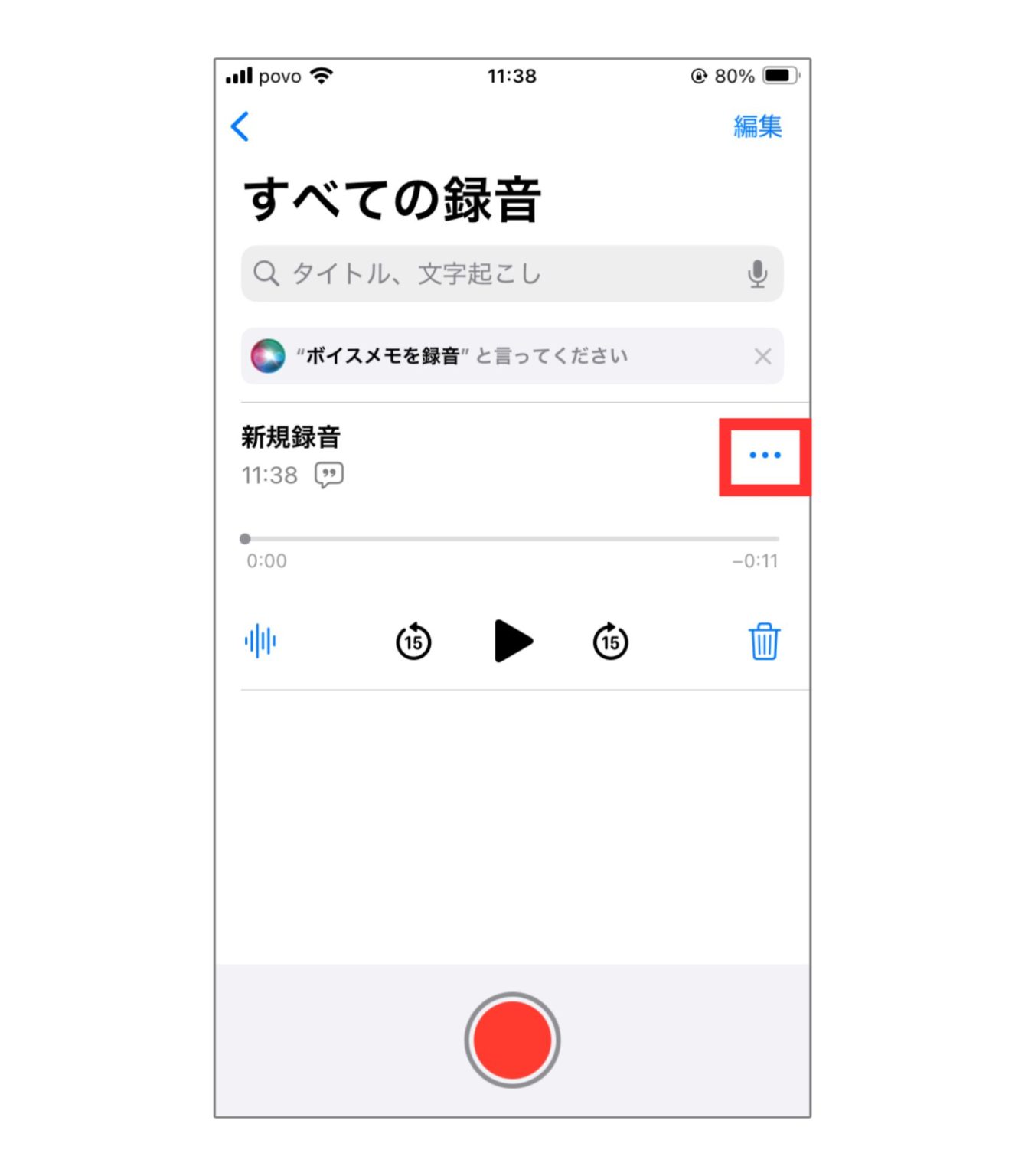The width and height of the screenshot is (1025, 1176).
Task: Skip back 15 seconds
Action: [413, 641]
